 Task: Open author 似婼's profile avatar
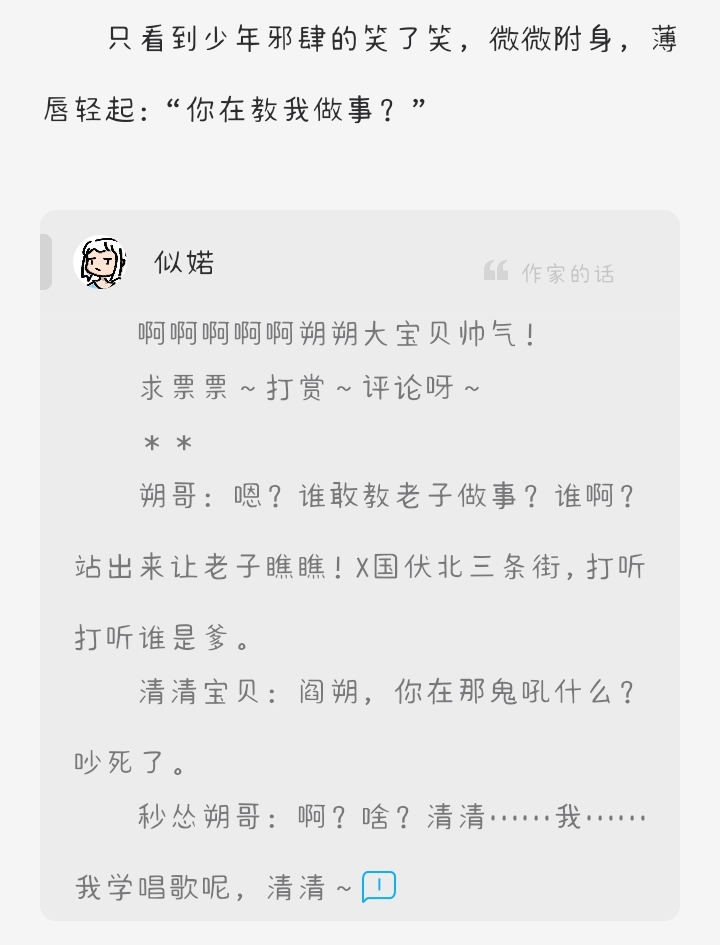coord(101,263)
